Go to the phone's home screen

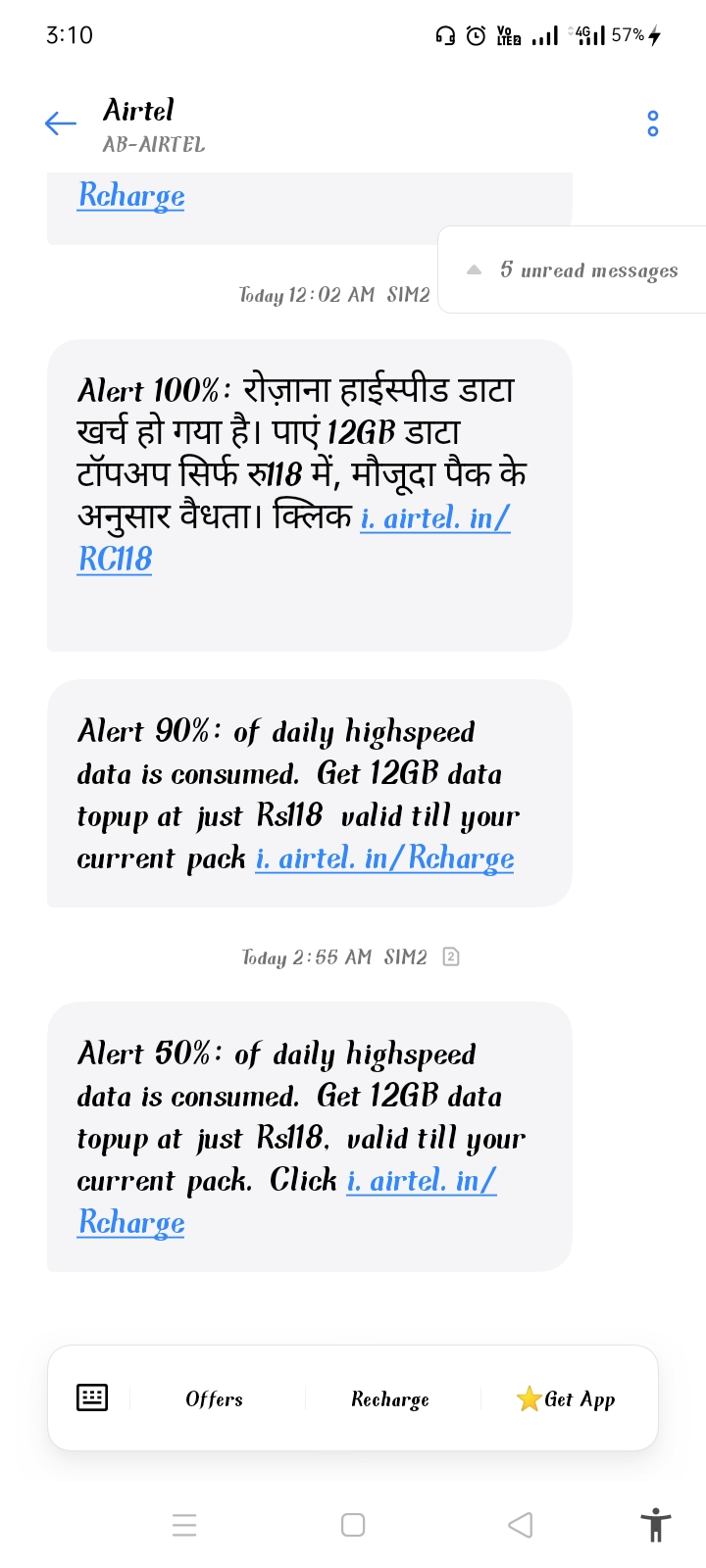pos(353,1525)
